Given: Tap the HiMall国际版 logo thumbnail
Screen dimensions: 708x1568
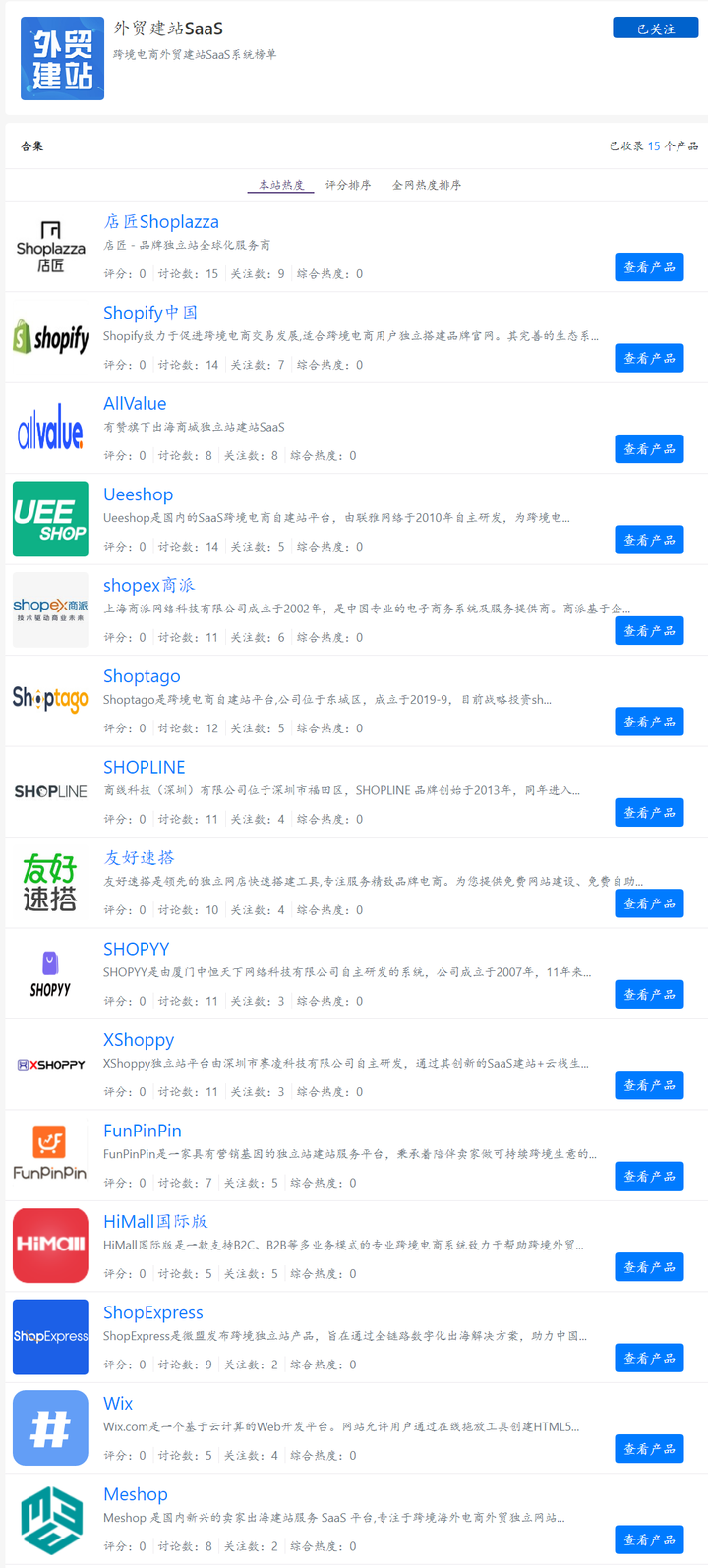Looking at the screenshot, I should 50,1246.
